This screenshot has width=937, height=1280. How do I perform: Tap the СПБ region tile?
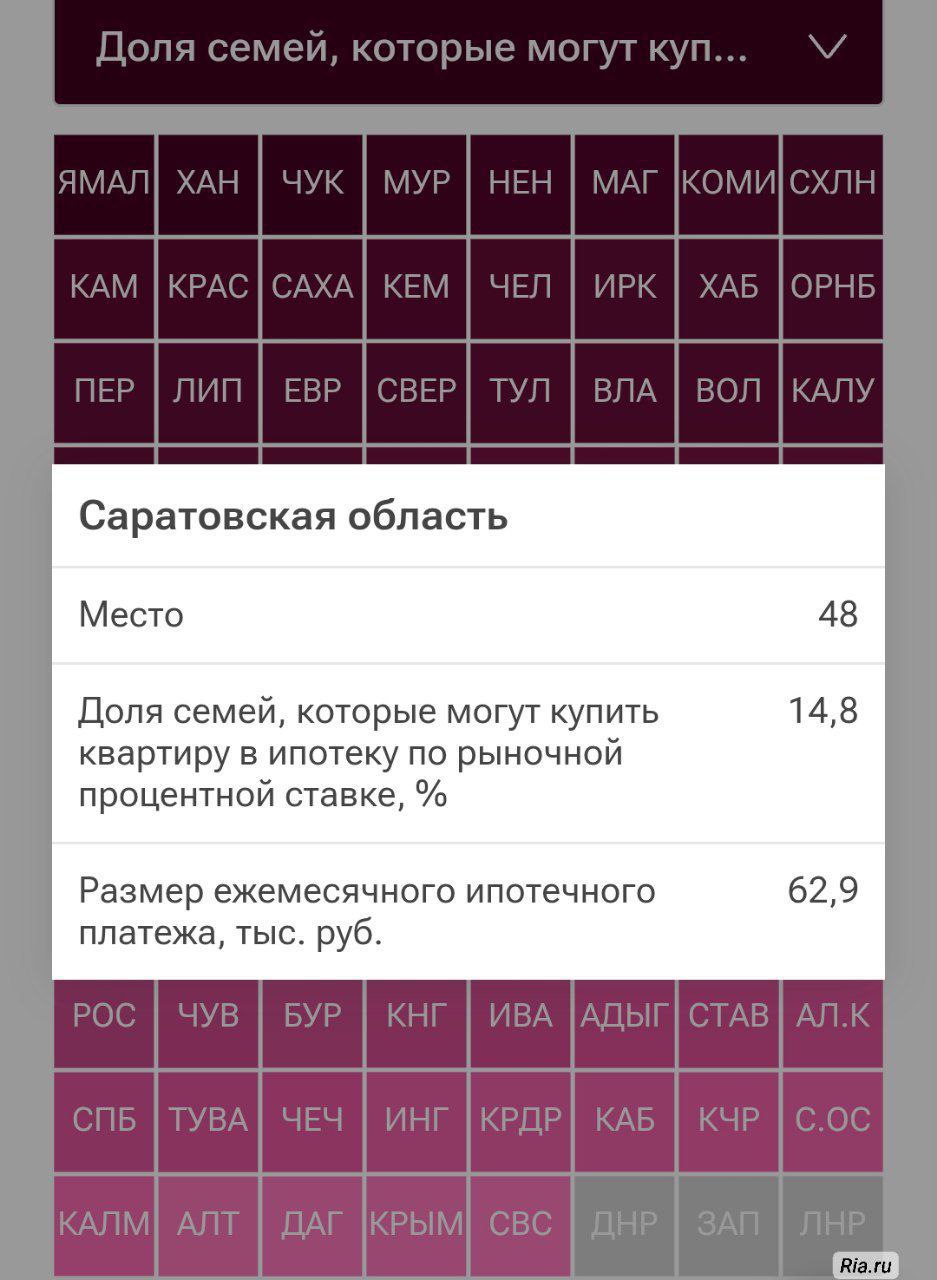tap(104, 1120)
